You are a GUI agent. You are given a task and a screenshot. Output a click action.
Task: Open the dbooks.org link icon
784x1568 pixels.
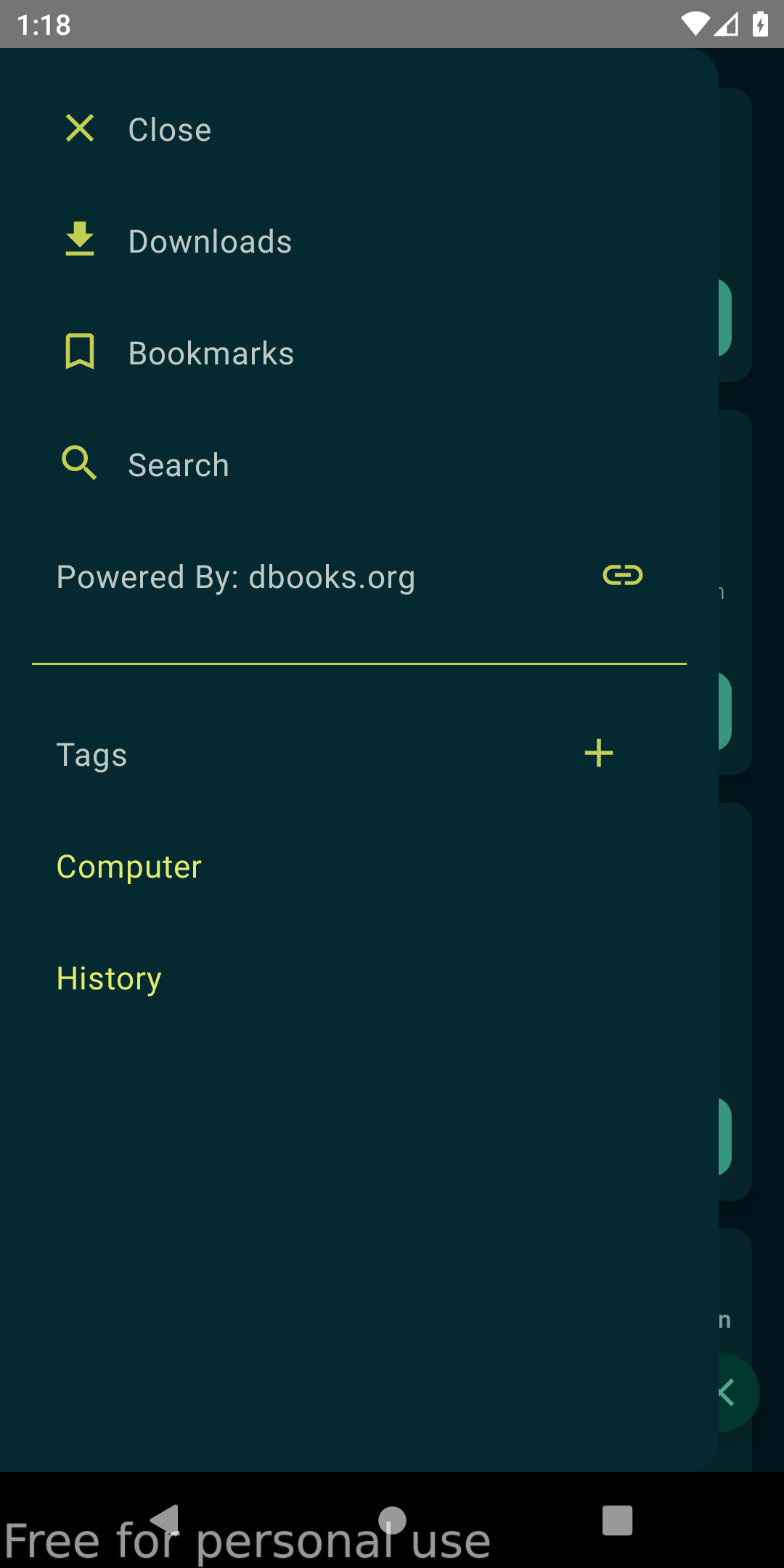[622, 576]
